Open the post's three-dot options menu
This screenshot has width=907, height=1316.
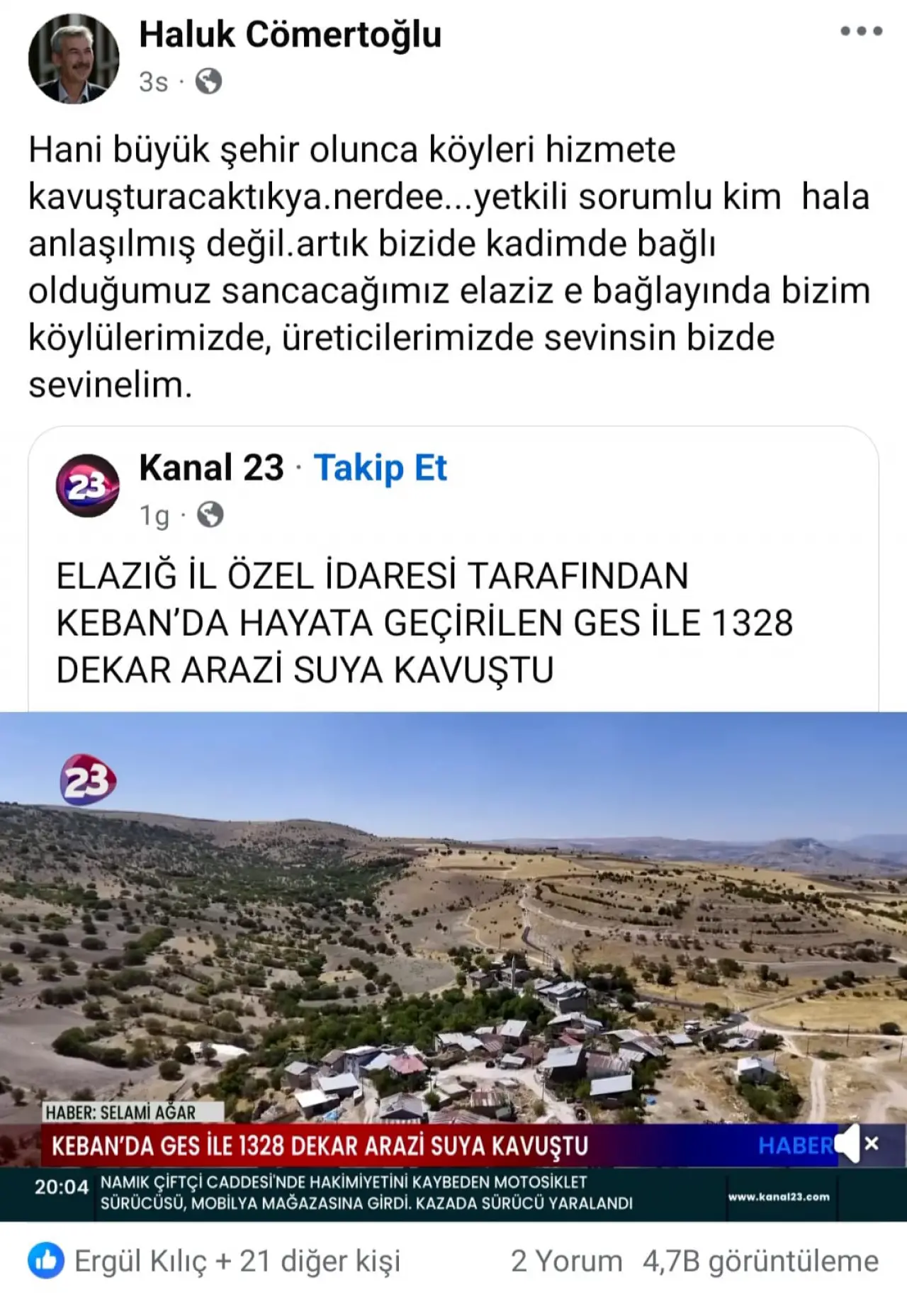(861, 31)
